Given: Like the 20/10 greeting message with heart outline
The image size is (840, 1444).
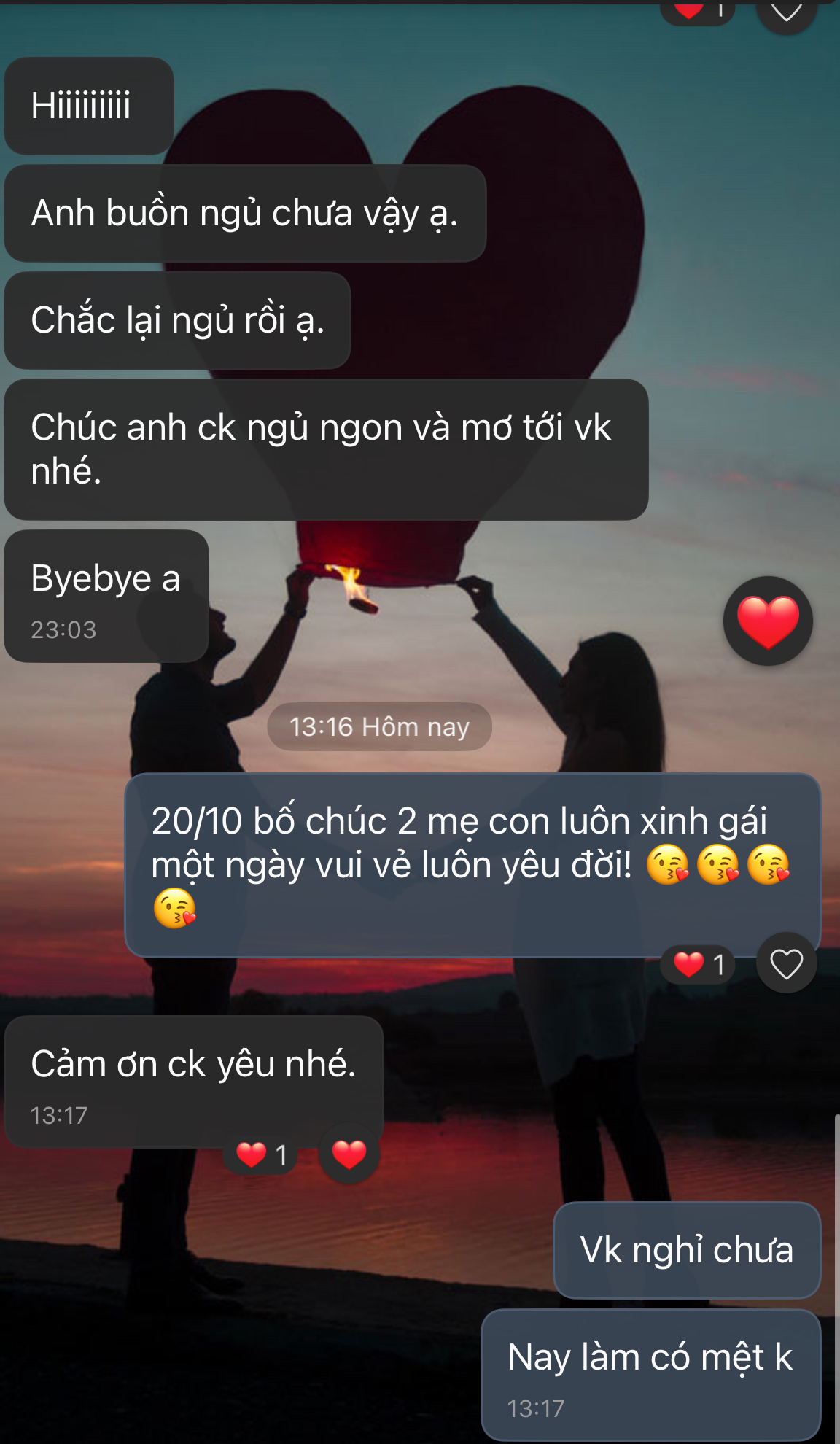Looking at the screenshot, I should (x=786, y=964).
